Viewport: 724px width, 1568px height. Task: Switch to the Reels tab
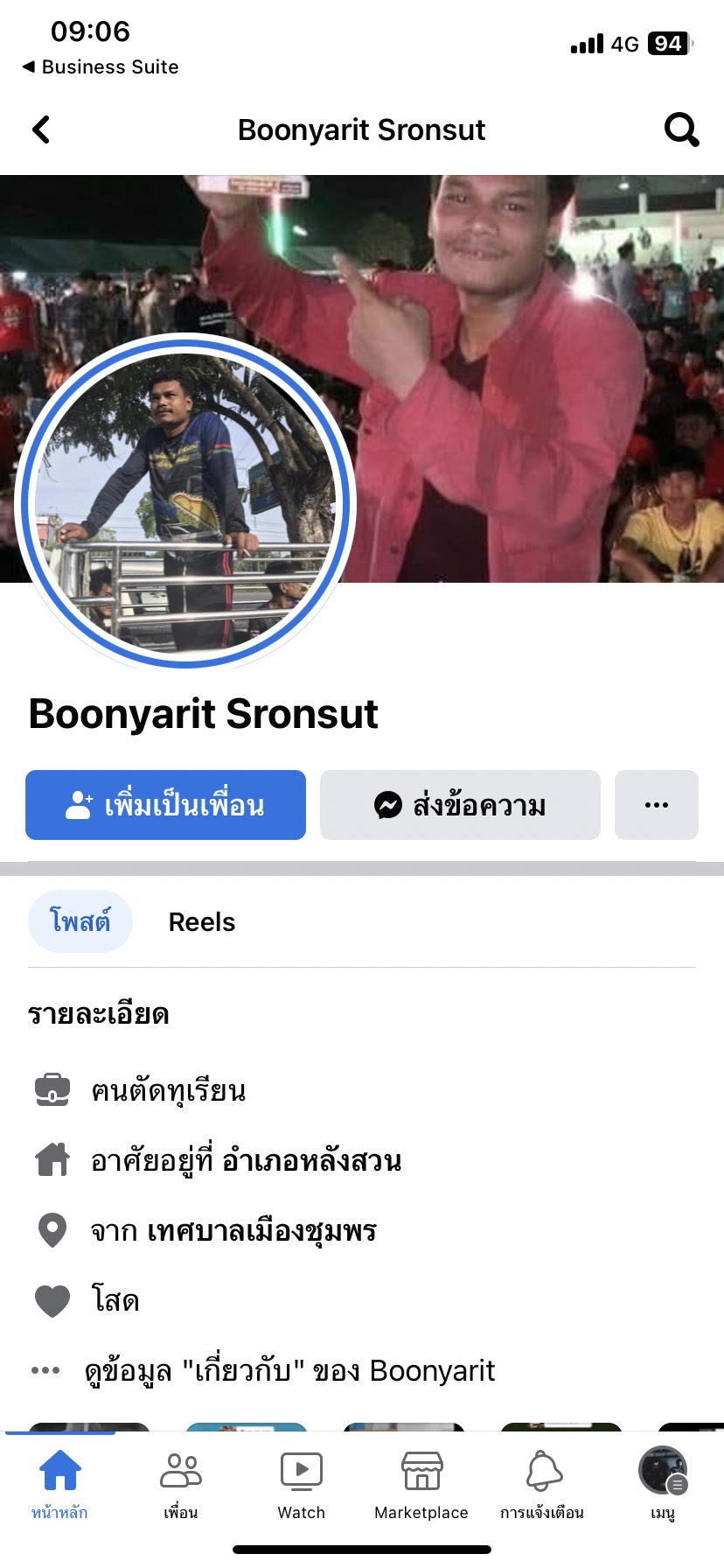click(202, 921)
